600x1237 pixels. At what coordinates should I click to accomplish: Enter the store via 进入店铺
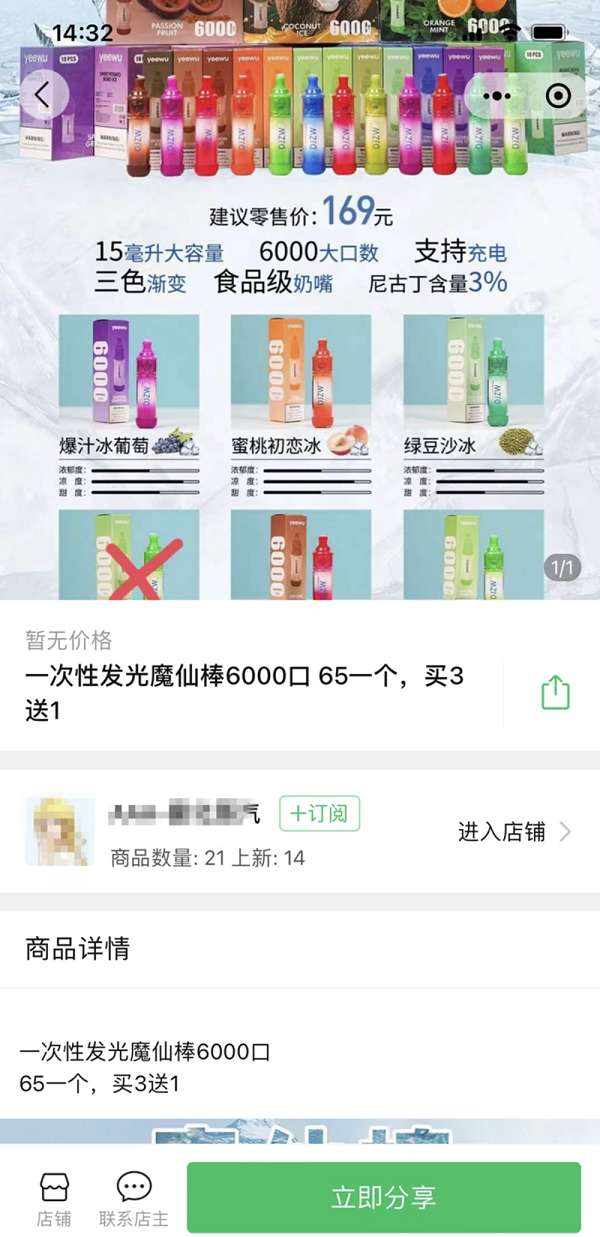click(514, 831)
